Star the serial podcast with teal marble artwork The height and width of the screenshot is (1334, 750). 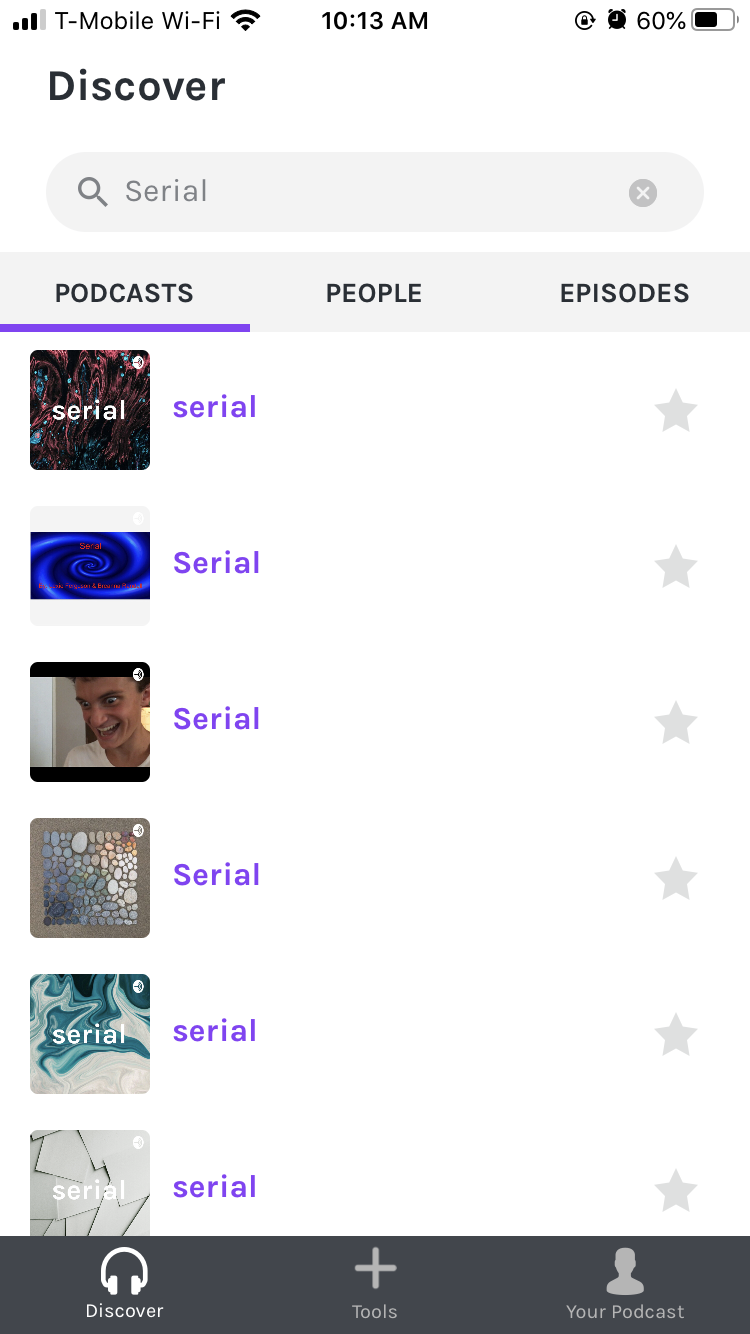point(676,1035)
